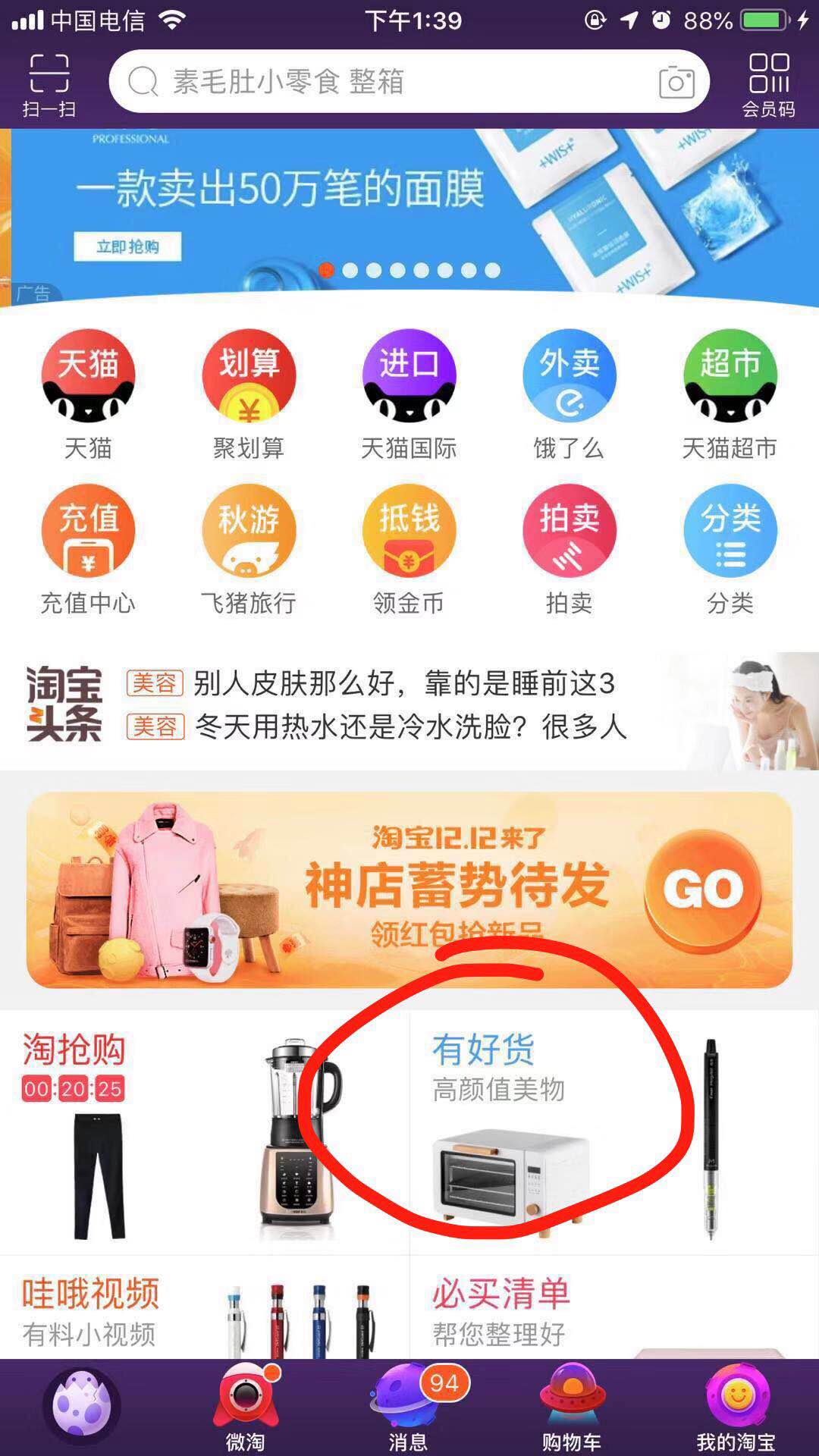Tap 立即抢购 on the mask banner
Screen dimensions: 819x1456
[127, 246]
